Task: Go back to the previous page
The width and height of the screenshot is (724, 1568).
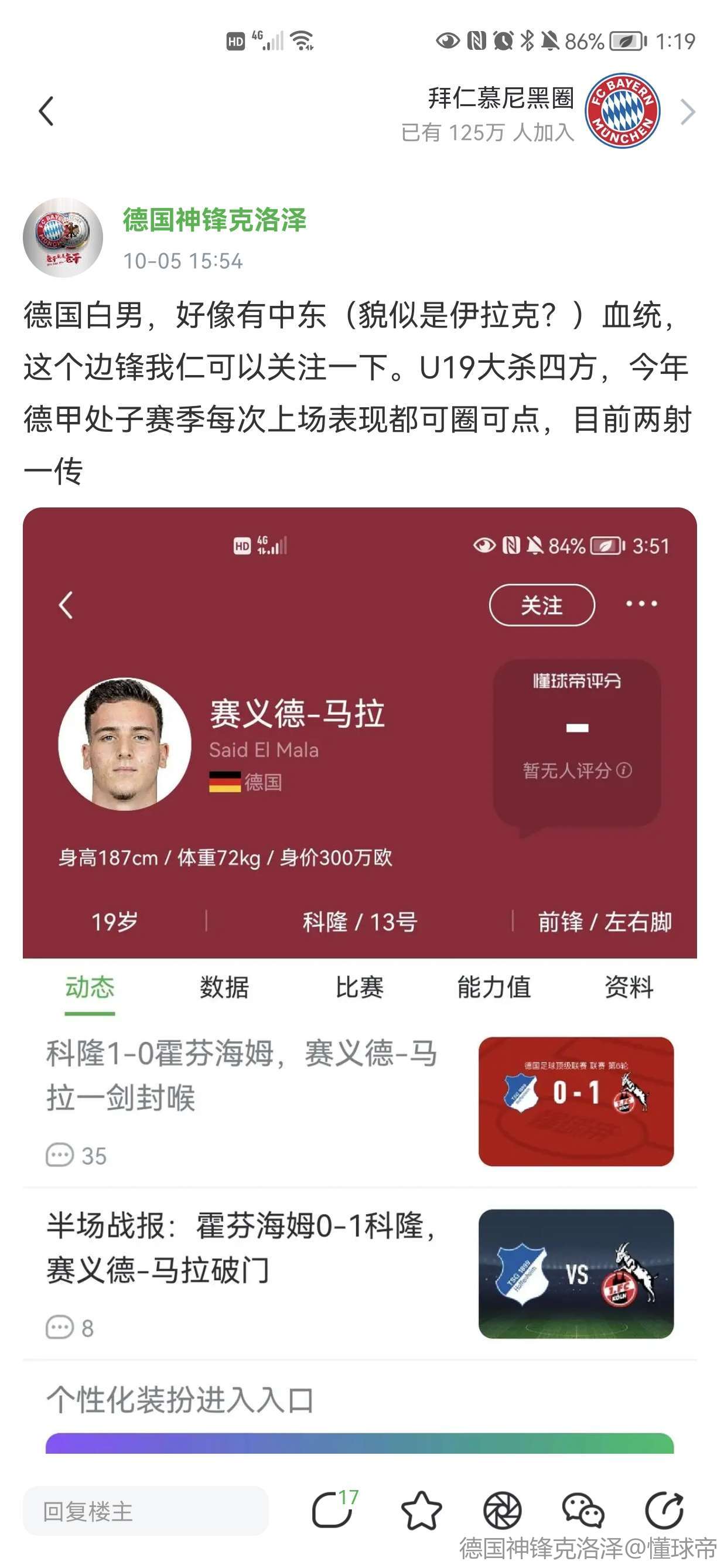Action: point(46,111)
